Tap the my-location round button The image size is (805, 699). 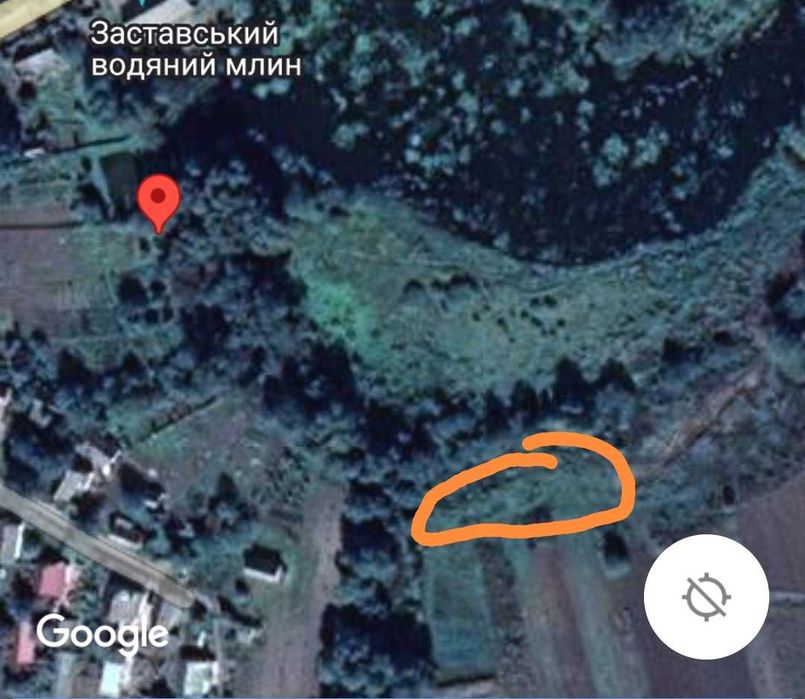point(707,599)
